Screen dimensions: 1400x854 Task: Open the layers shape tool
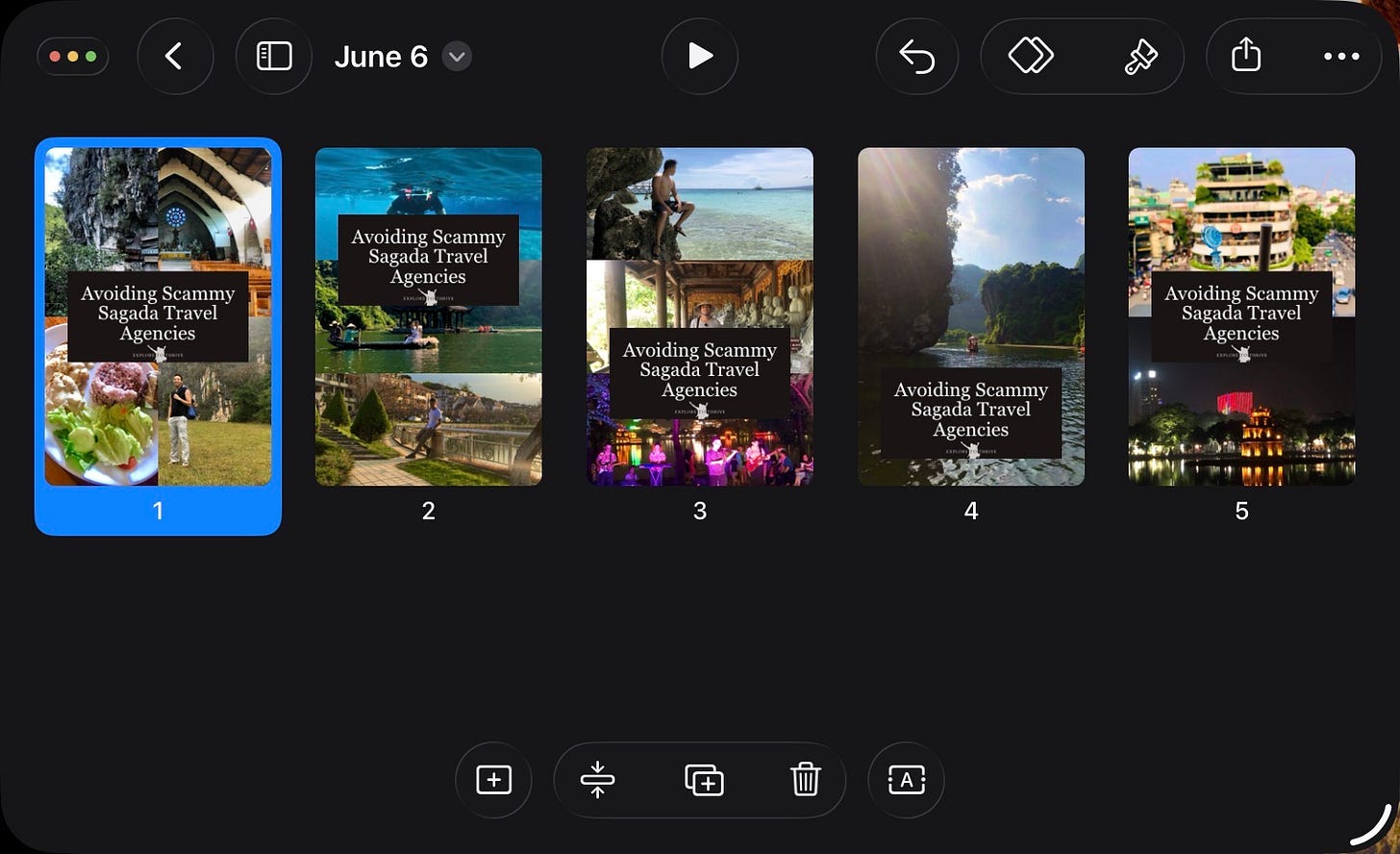tap(1031, 57)
